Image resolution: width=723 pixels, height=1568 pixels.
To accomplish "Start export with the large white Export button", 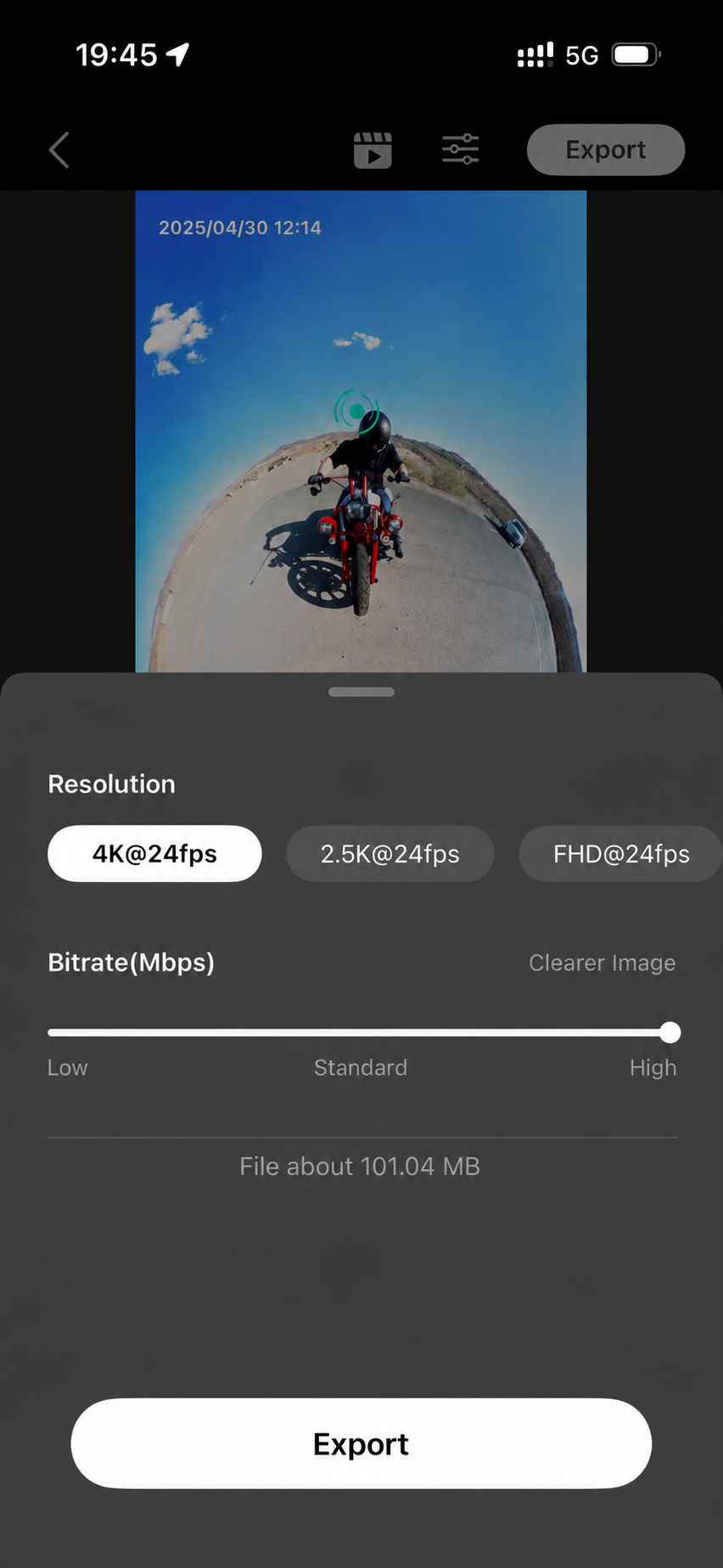I will (x=361, y=1443).
